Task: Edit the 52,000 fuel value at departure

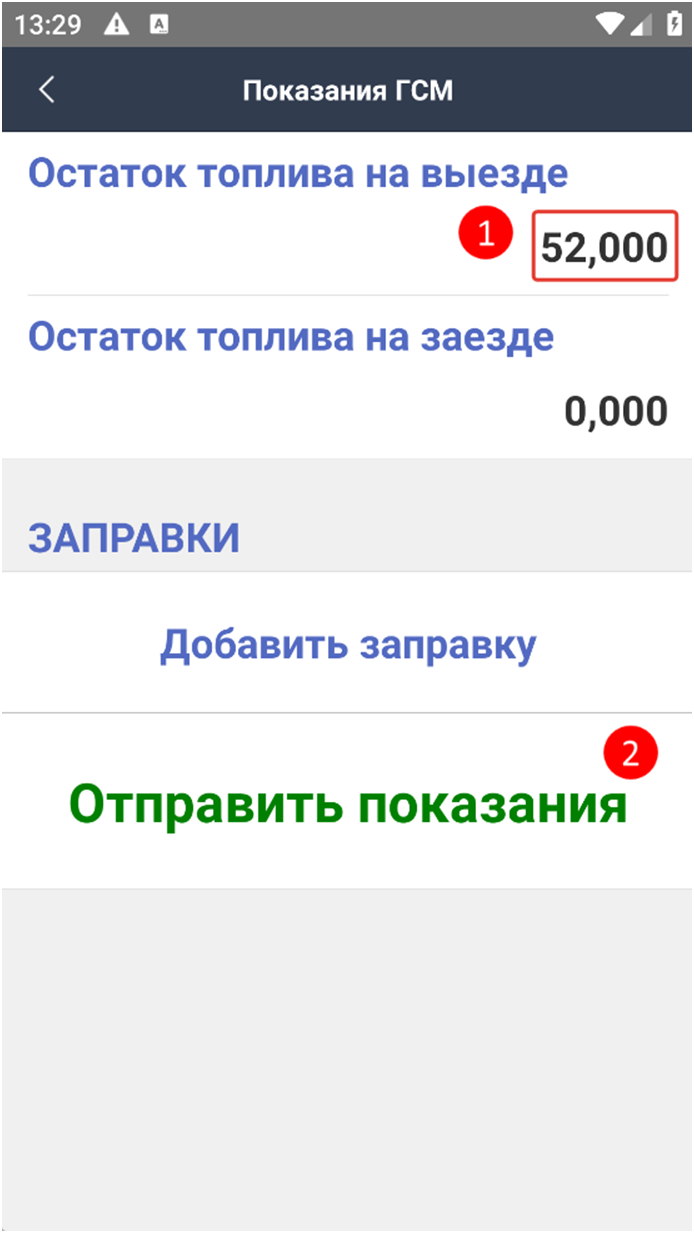Action: point(604,247)
